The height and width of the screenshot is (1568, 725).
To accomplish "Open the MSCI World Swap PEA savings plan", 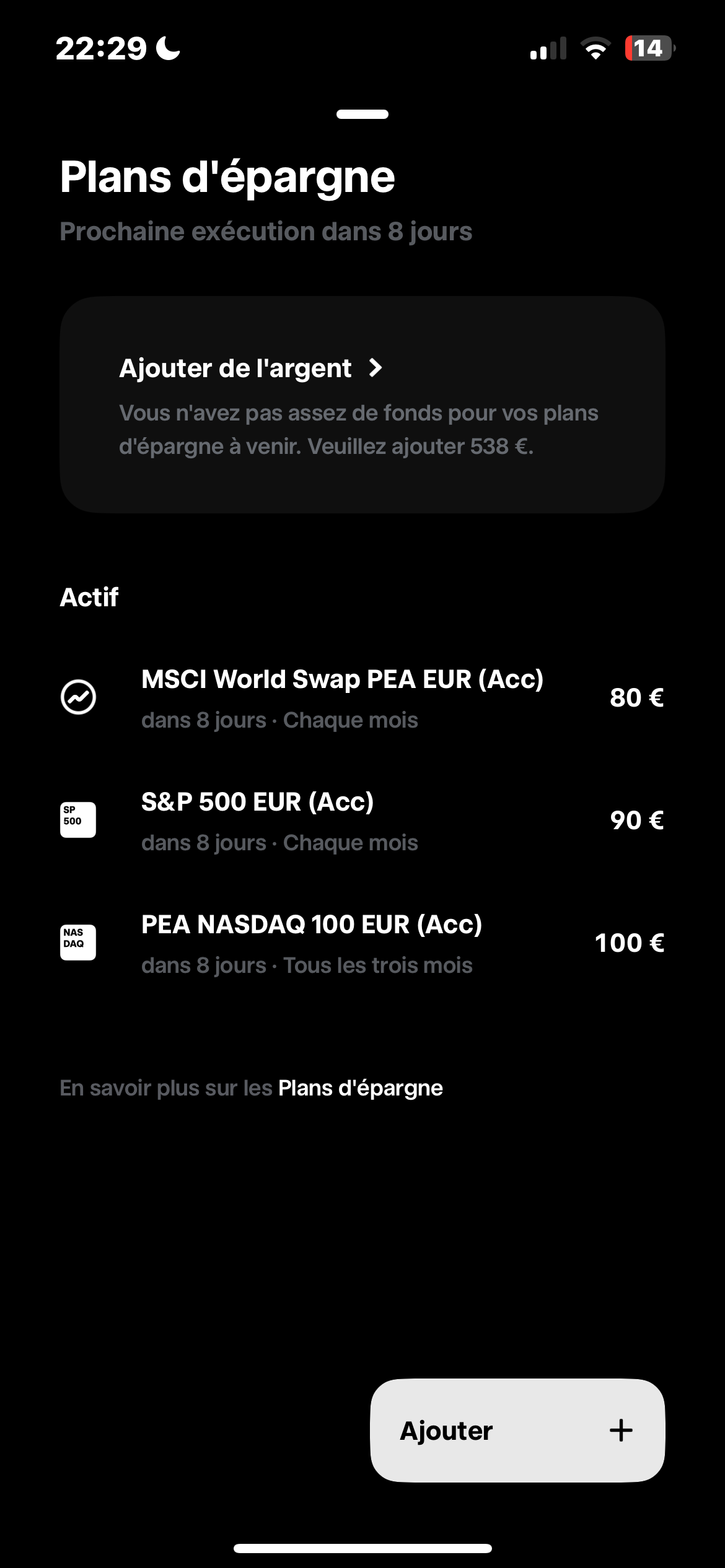I will [x=362, y=698].
